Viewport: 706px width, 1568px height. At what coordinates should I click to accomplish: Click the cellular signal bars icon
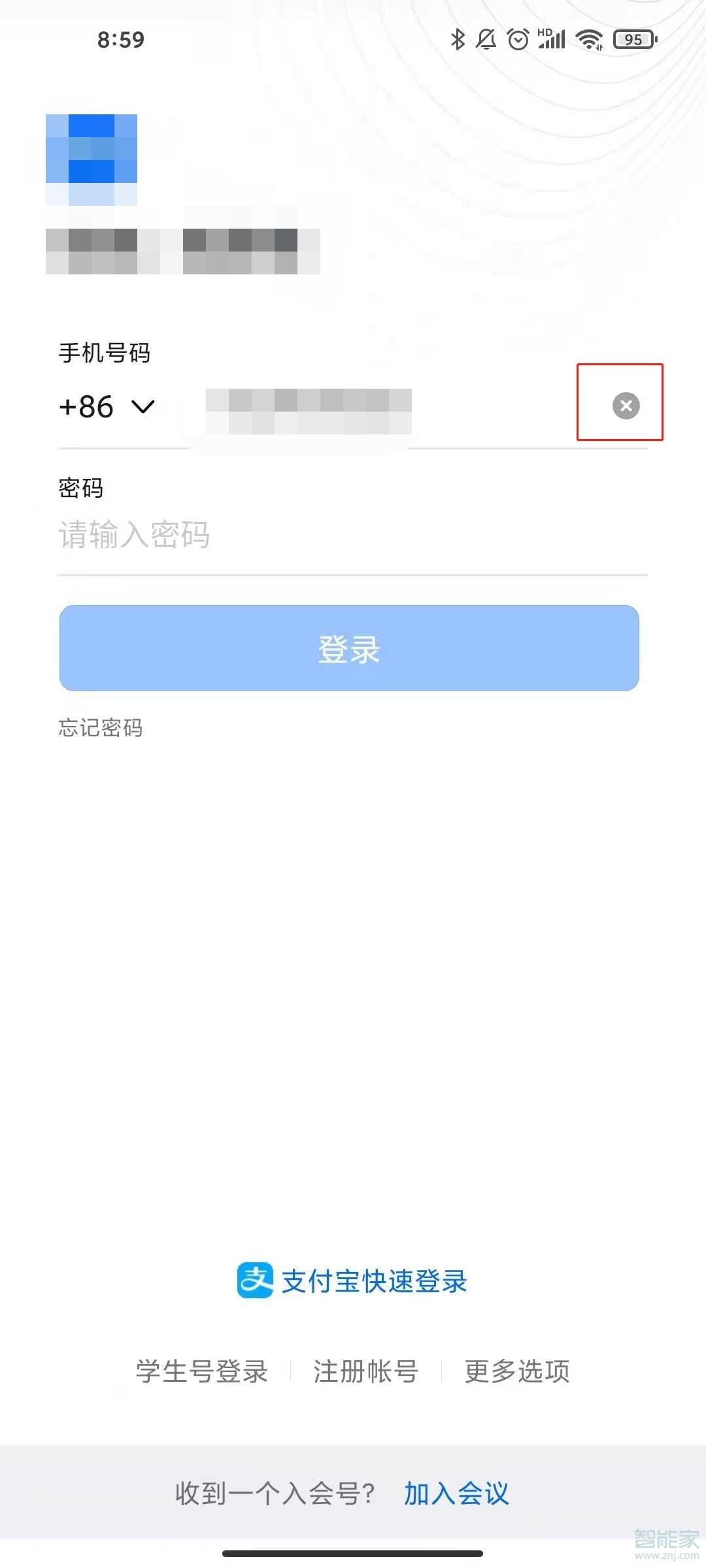point(552,39)
